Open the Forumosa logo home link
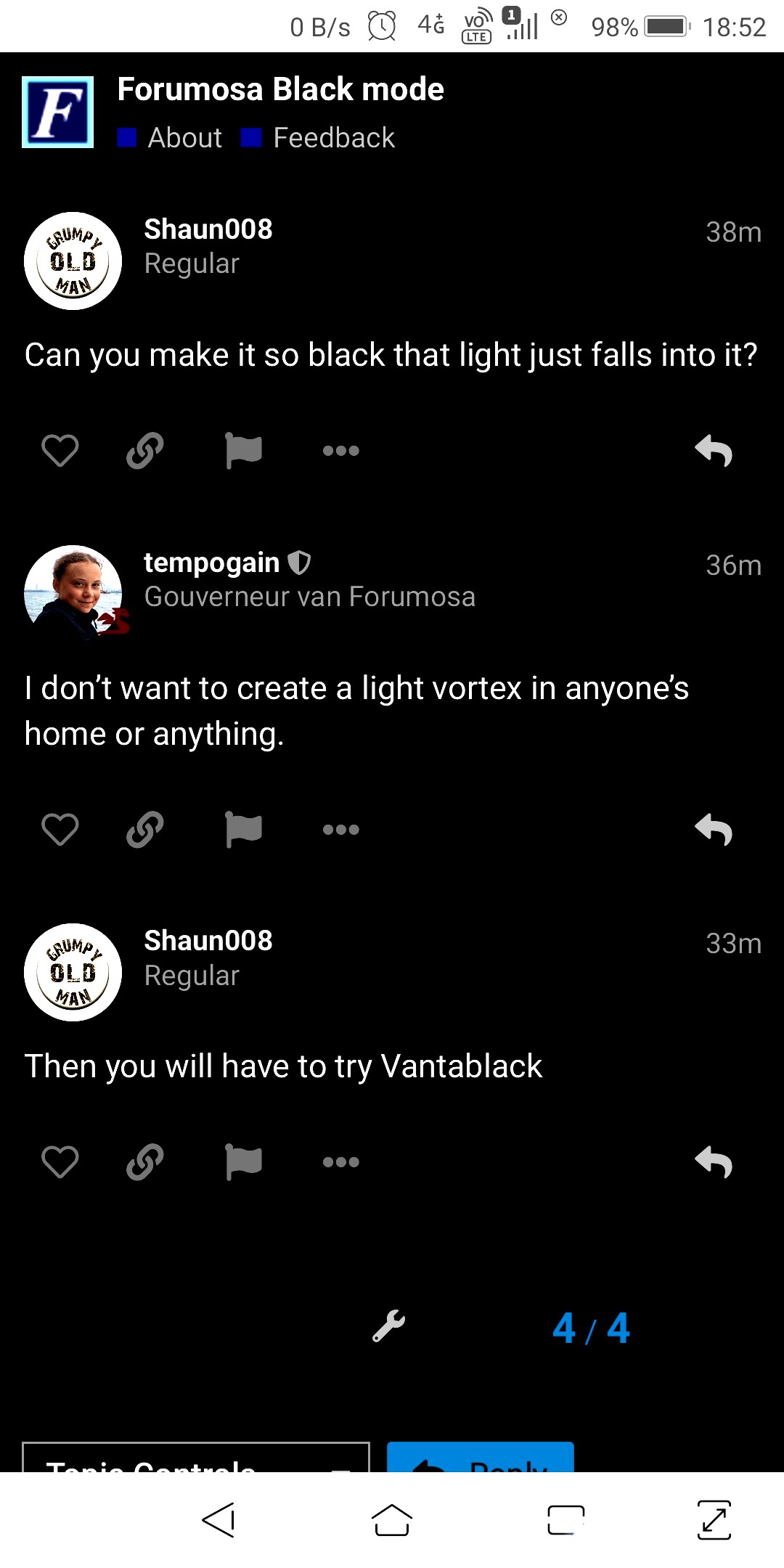The width and height of the screenshot is (784, 1568). [x=58, y=112]
